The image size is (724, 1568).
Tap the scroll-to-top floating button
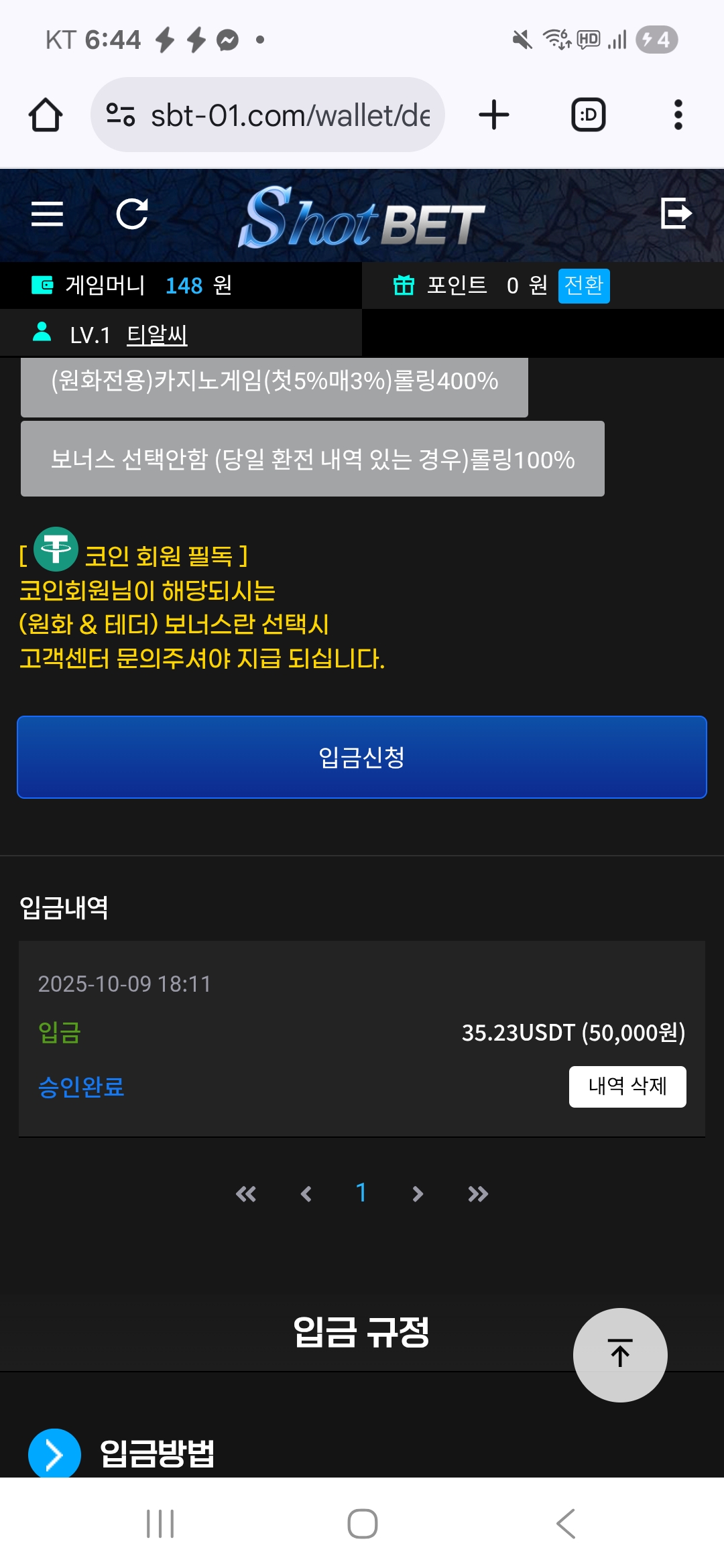click(x=620, y=1354)
